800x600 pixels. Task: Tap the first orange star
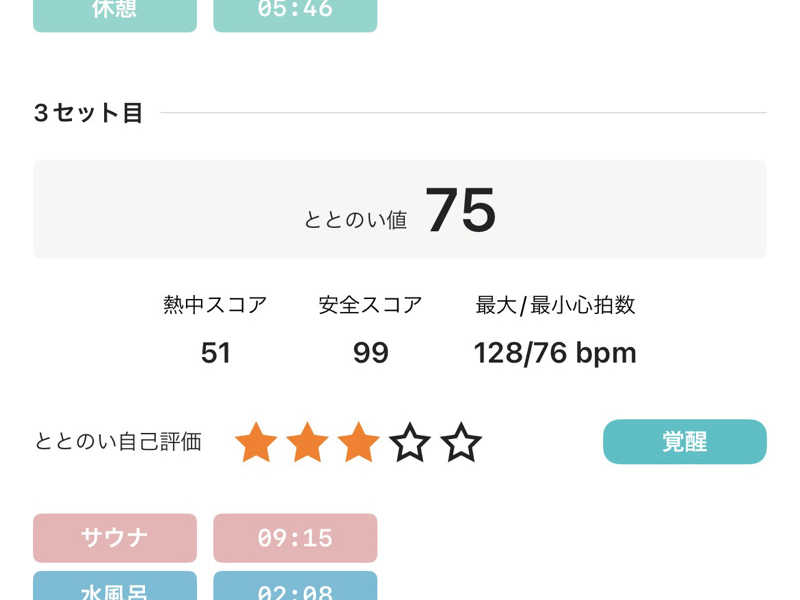tap(256, 442)
